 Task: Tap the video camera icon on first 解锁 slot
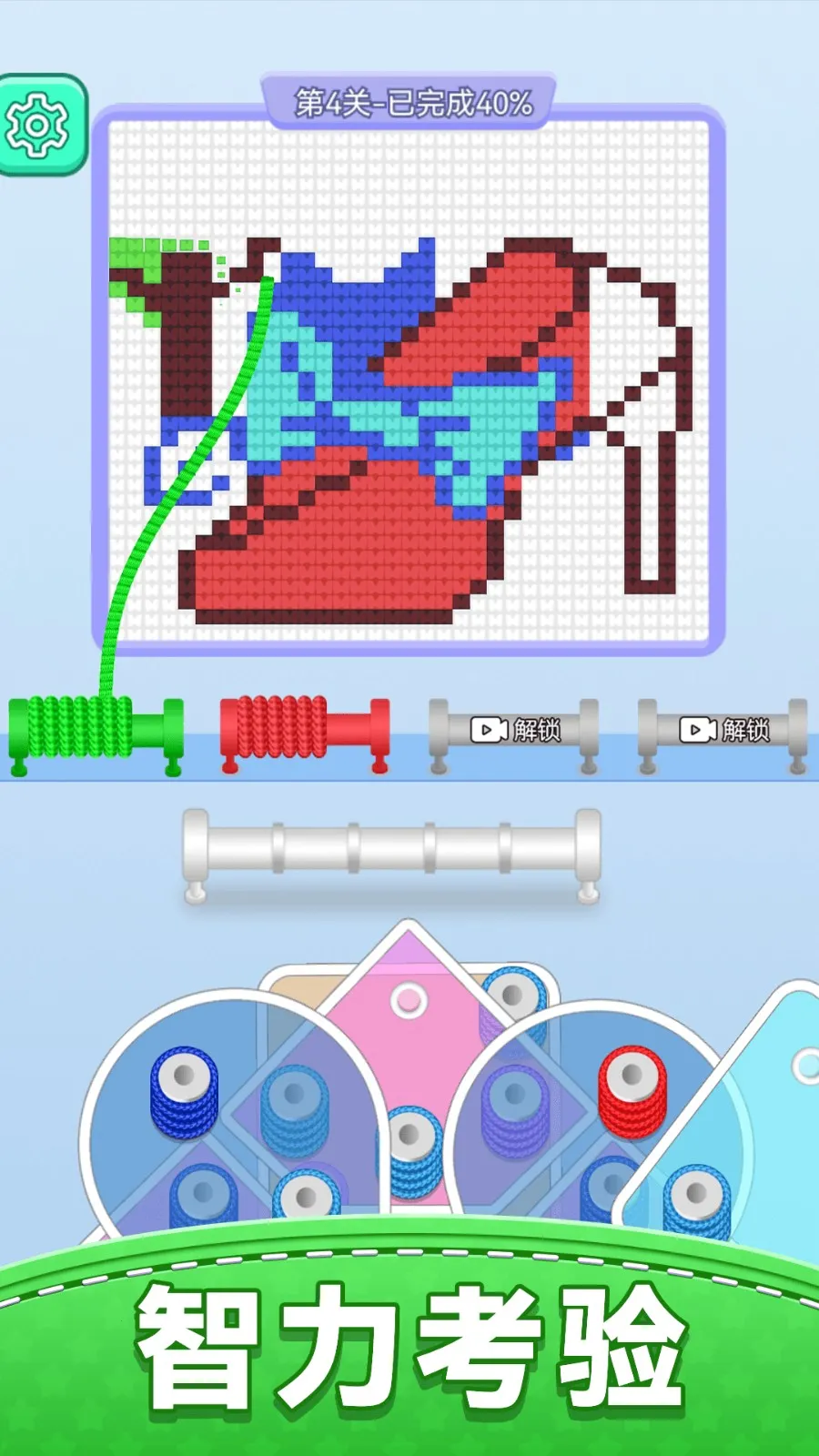click(x=491, y=728)
